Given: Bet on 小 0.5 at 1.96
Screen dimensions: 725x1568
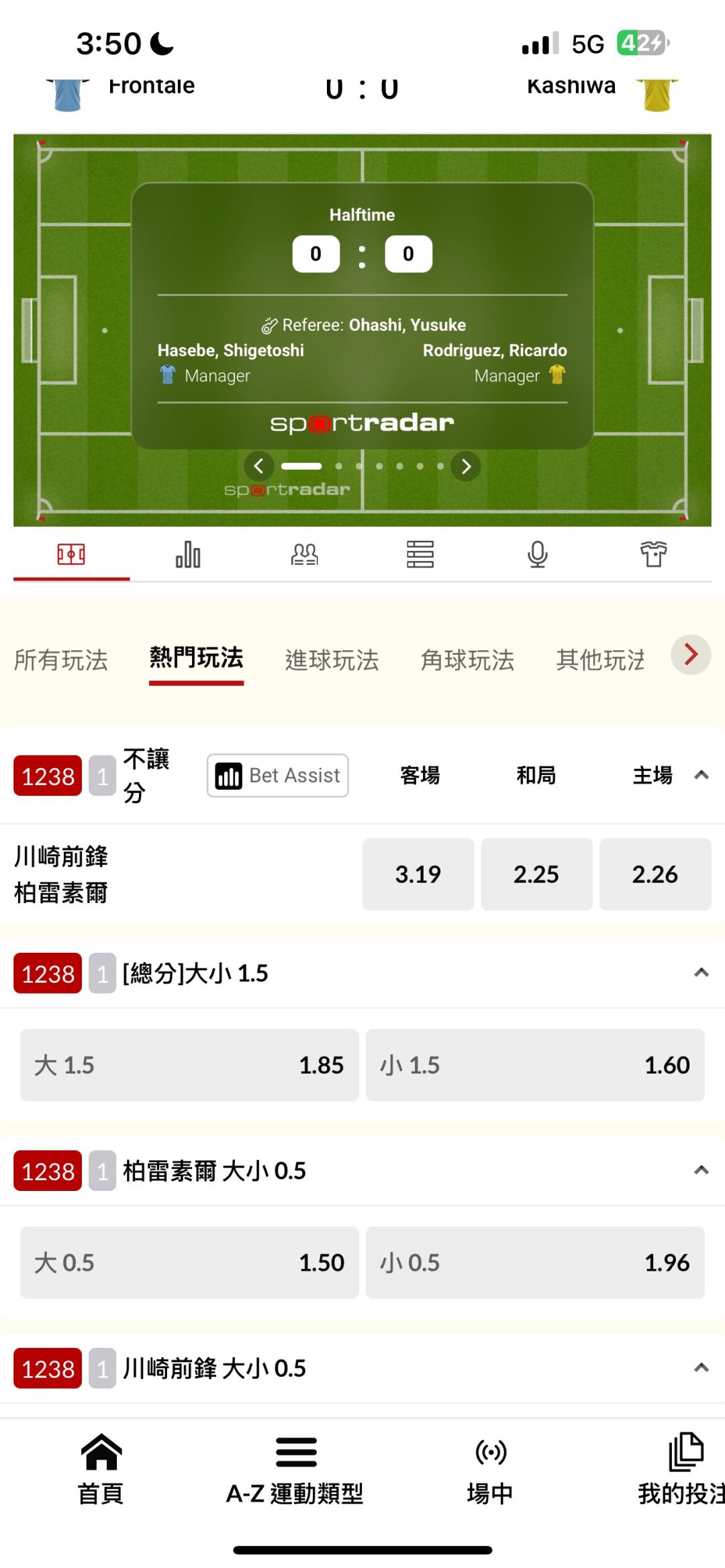Looking at the screenshot, I should tap(535, 1263).
